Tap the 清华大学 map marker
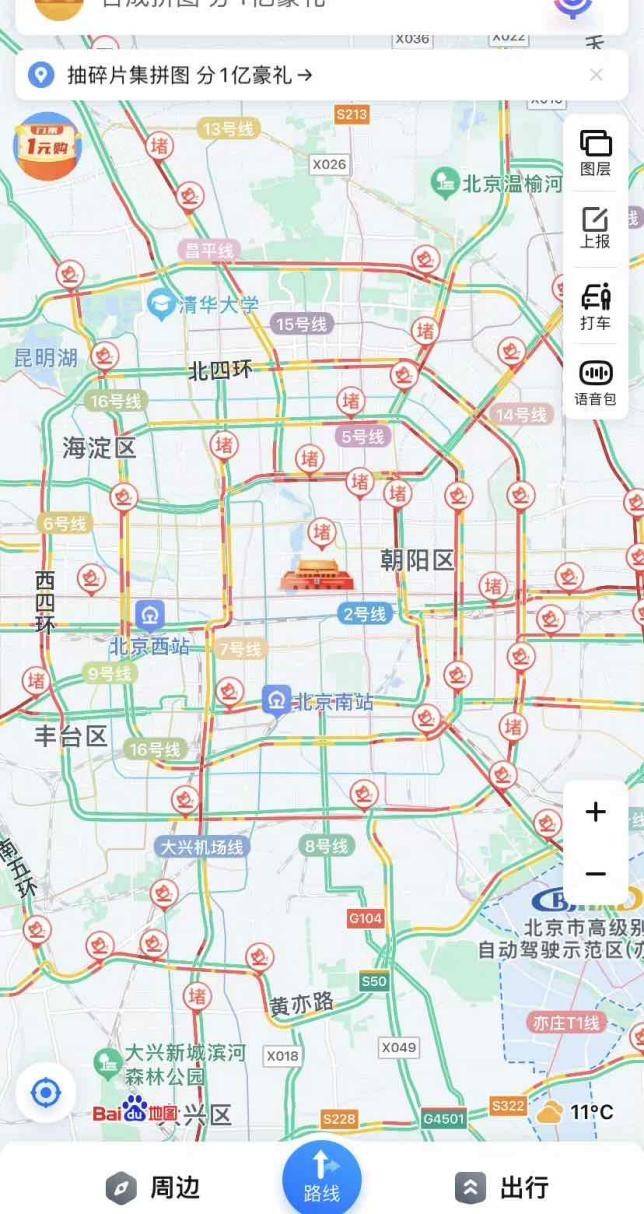 [161, 304]
